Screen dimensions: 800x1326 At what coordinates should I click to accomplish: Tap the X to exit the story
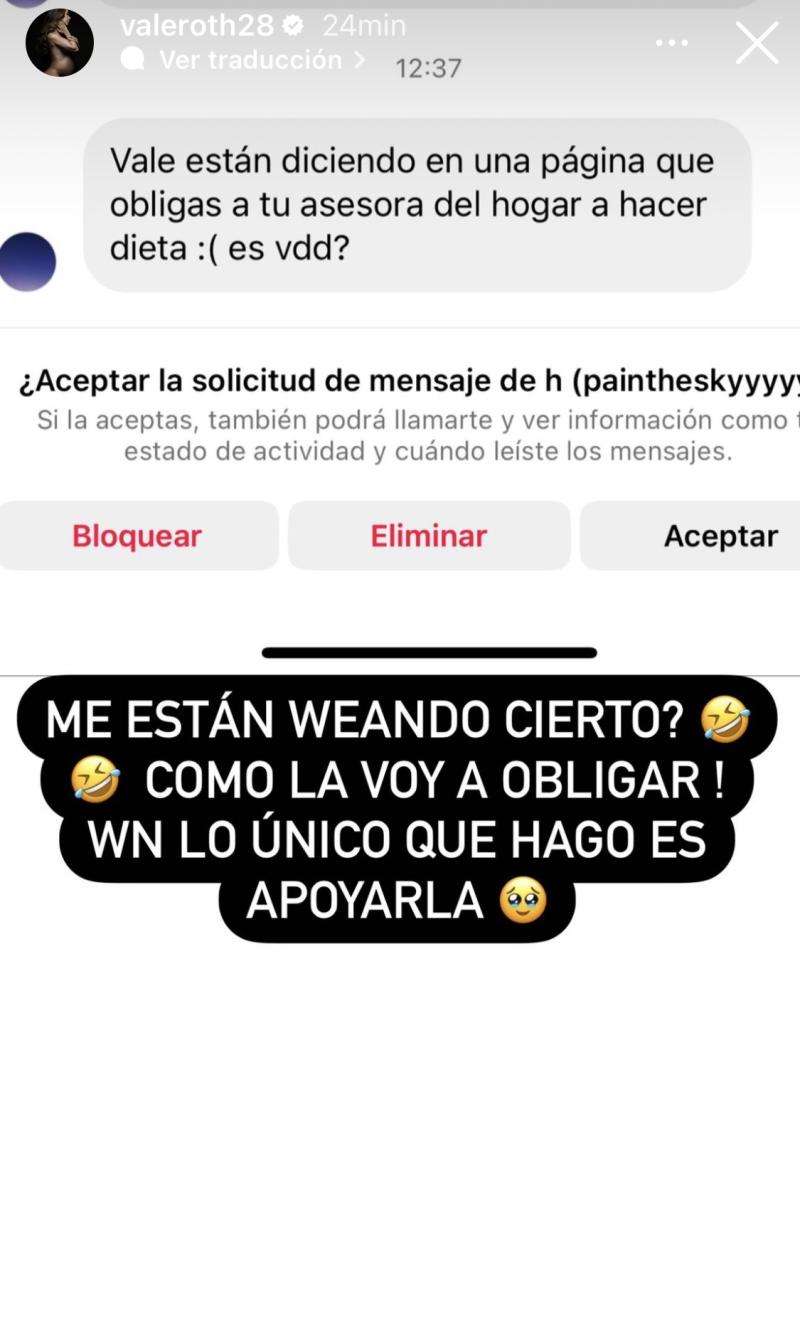point(757,44)
